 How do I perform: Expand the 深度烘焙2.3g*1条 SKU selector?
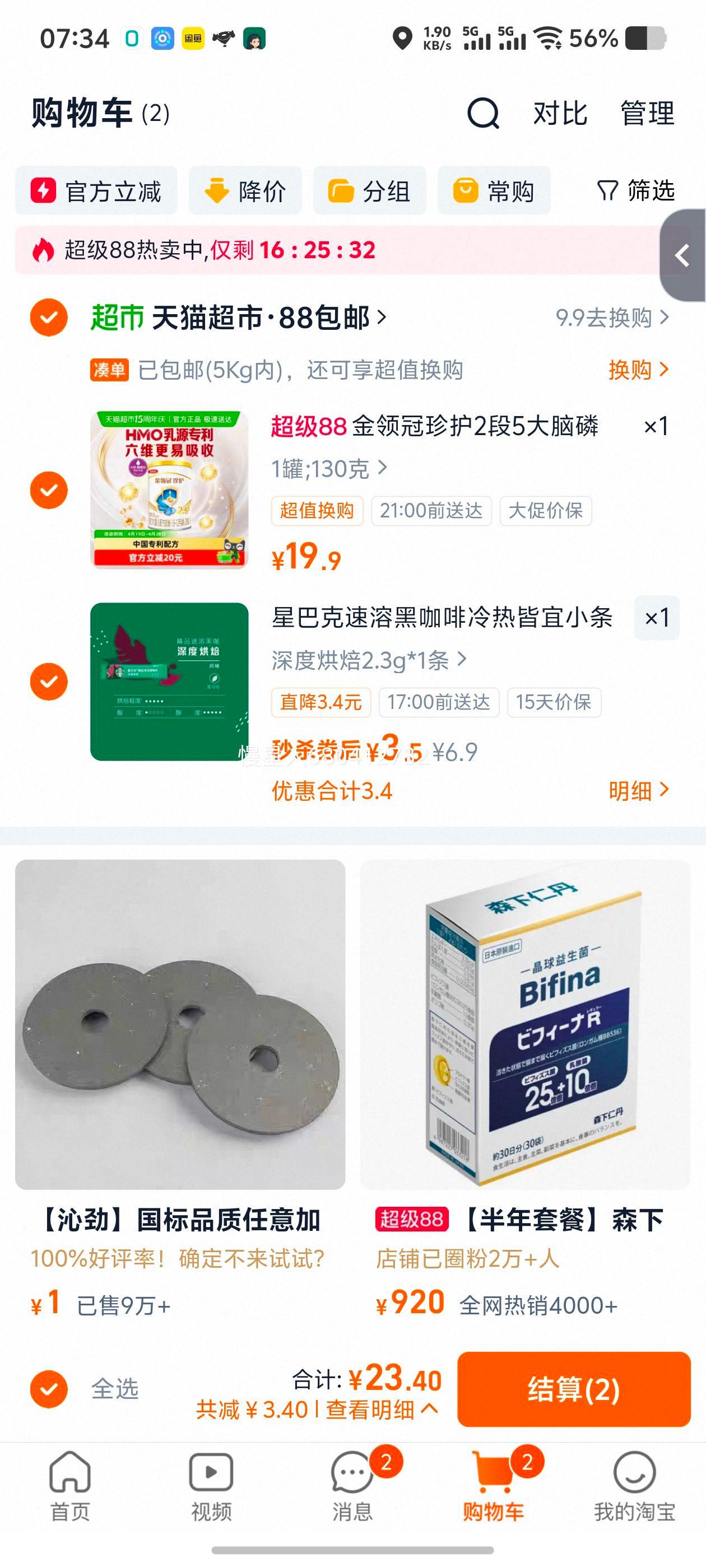click(365, 661)
